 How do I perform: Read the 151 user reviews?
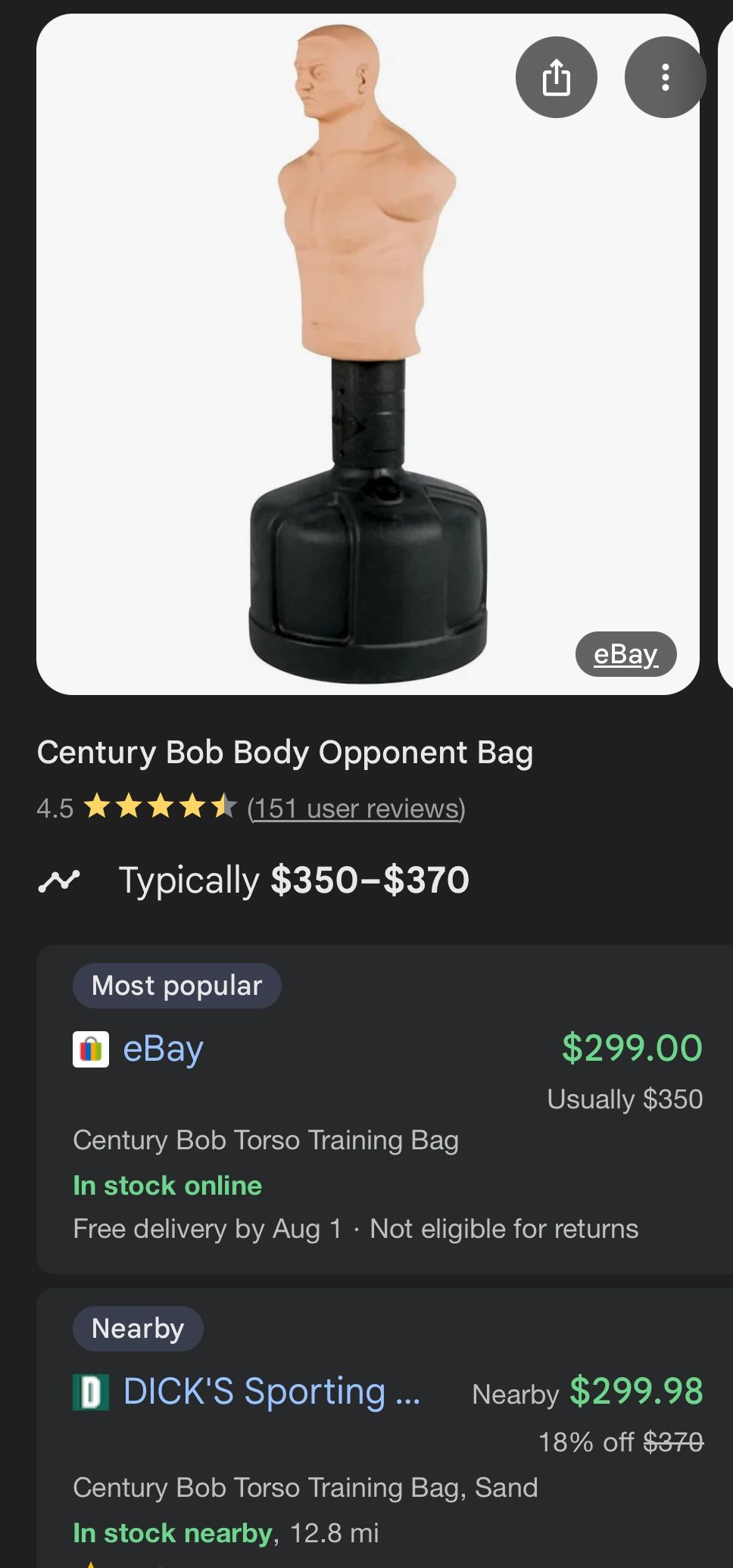point(356,809)
